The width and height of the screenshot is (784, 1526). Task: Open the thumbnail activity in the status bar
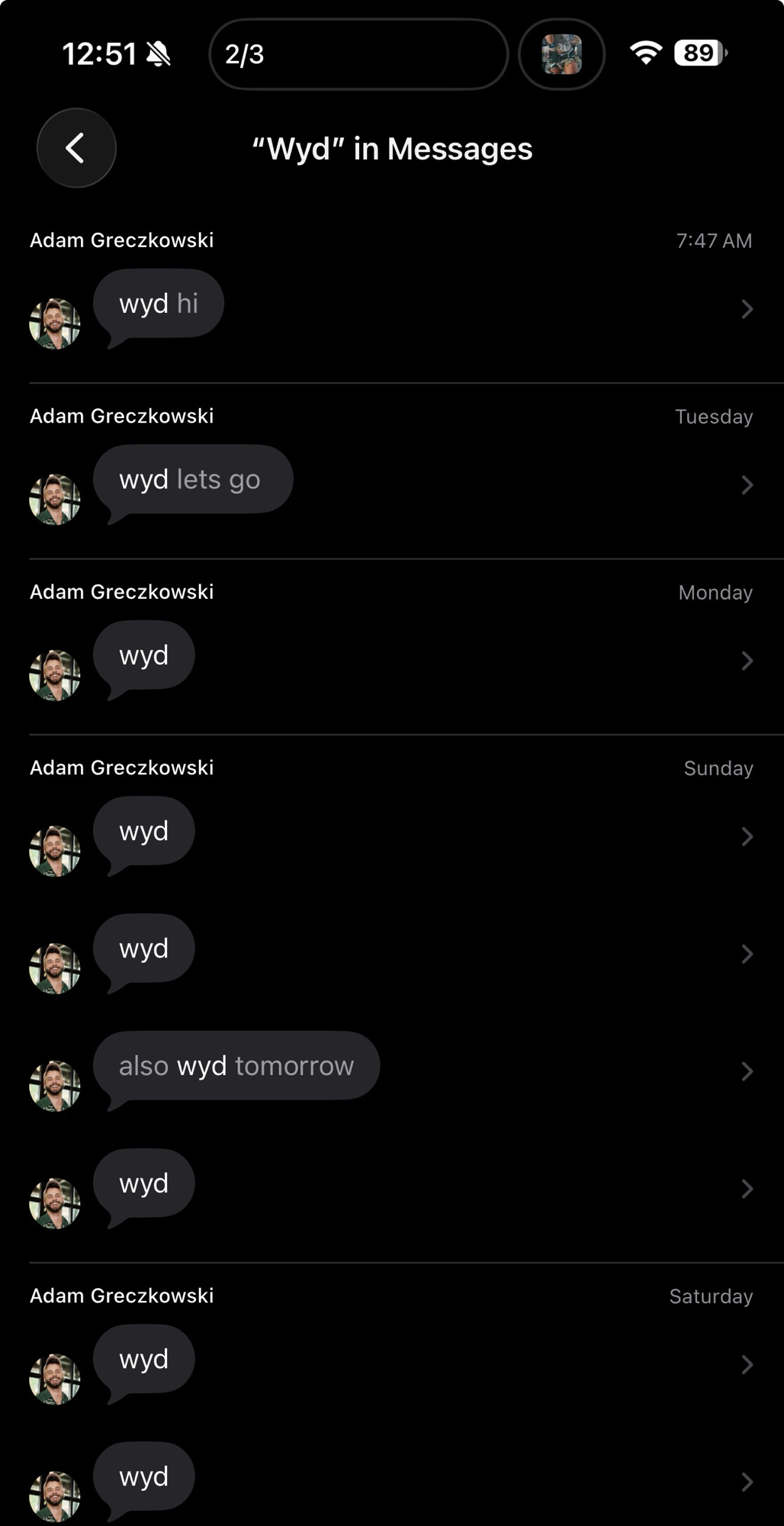point(561,54)
